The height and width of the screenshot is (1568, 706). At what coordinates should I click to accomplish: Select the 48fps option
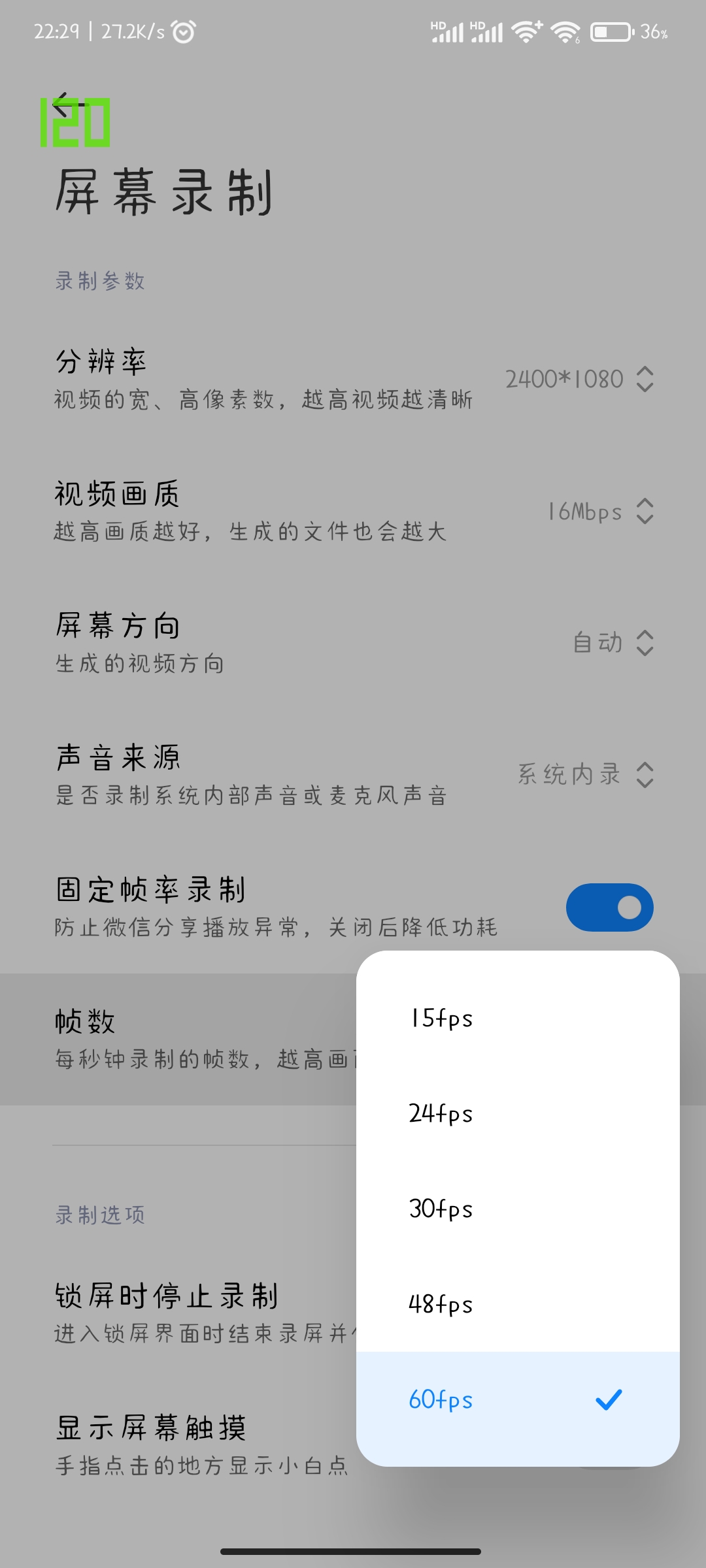tap(516, 1304)
